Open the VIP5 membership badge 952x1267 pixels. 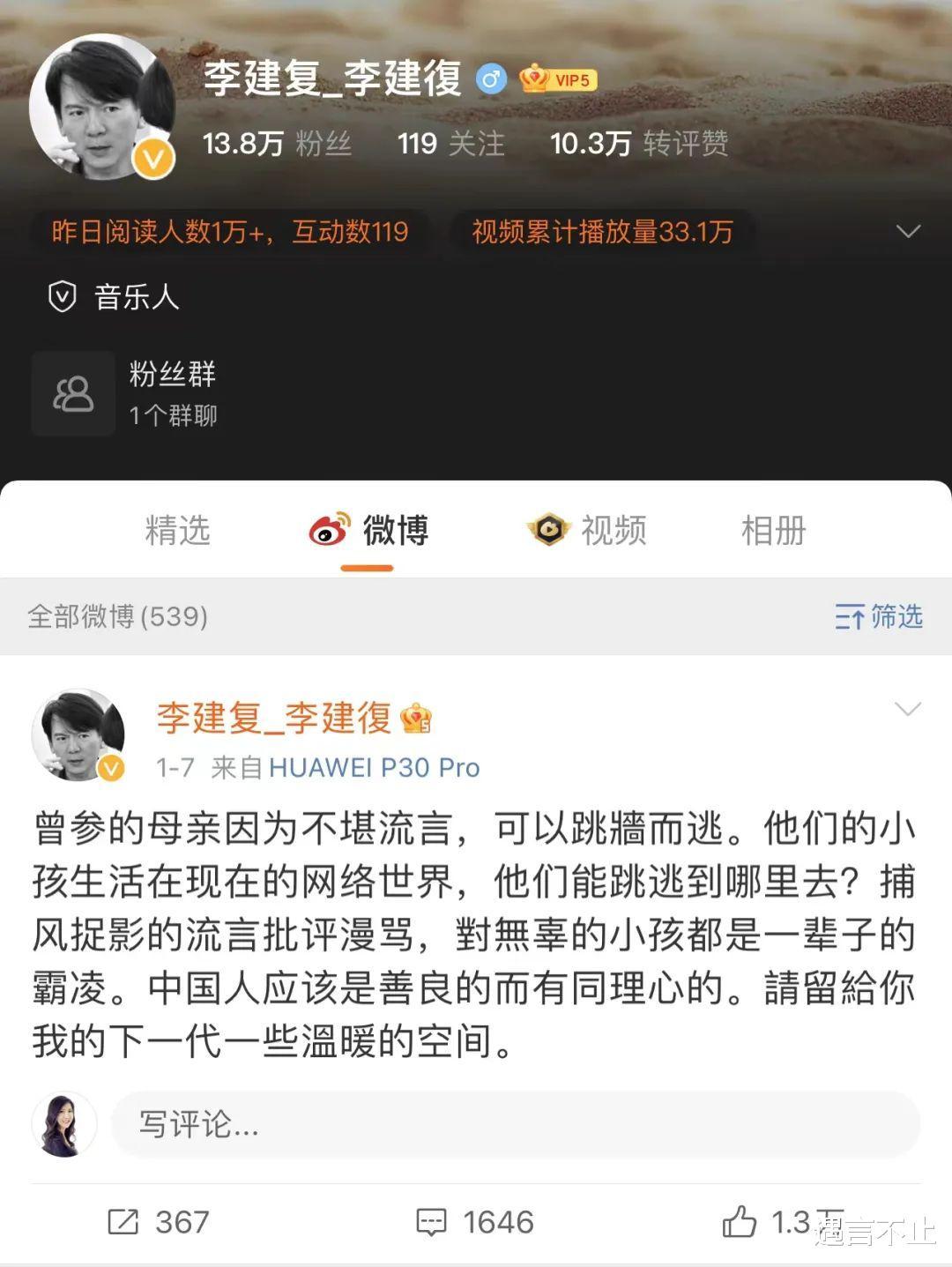pyautogui.click(x=559, y=80)
